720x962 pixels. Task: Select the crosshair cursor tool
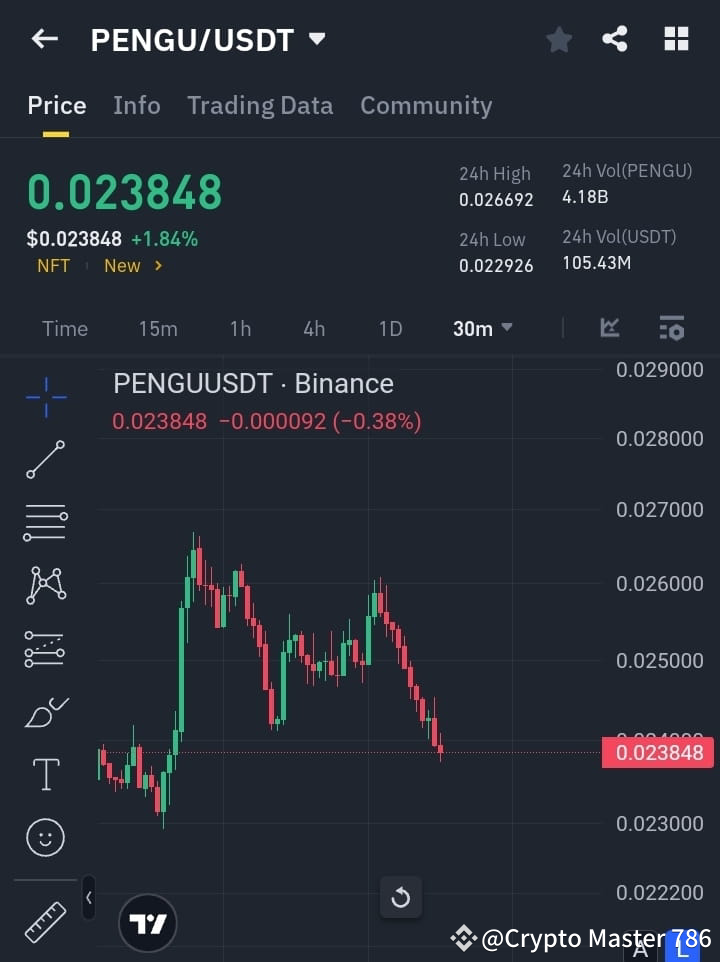(x=45, y=398)
